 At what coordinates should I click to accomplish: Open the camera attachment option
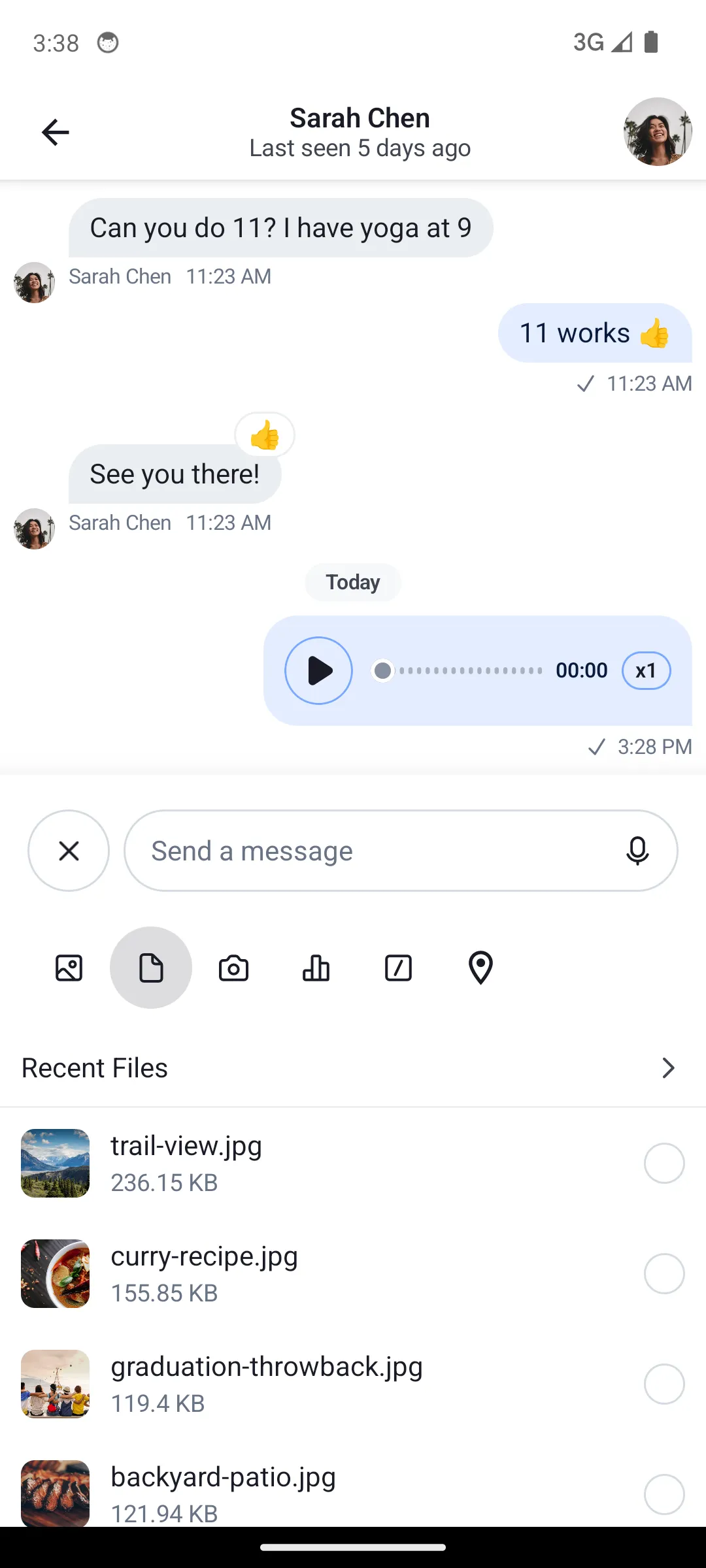click(233, 968)
